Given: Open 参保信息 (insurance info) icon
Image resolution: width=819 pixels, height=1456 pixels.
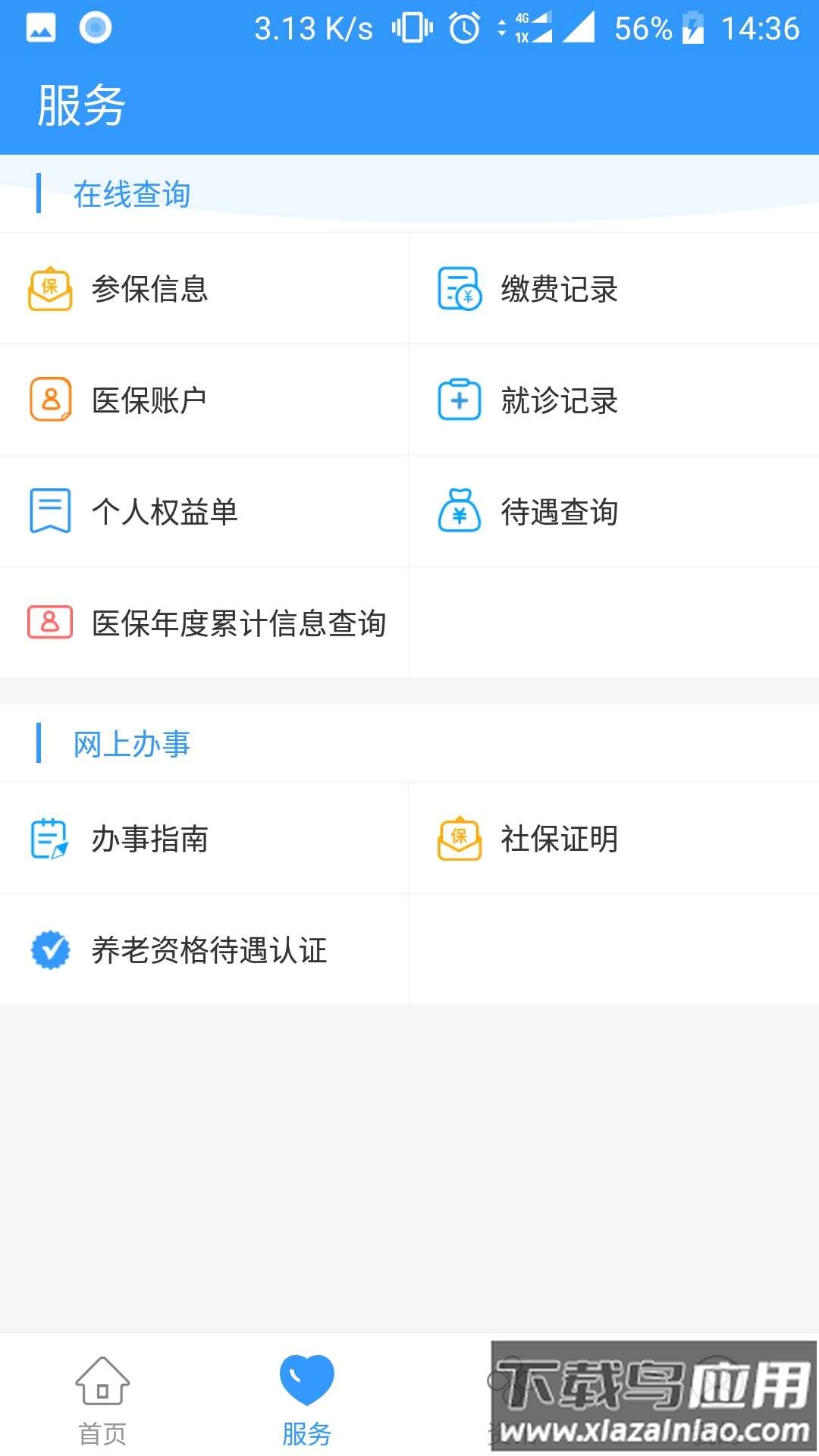Looking at the screenshot, I should tap(49, 289).
